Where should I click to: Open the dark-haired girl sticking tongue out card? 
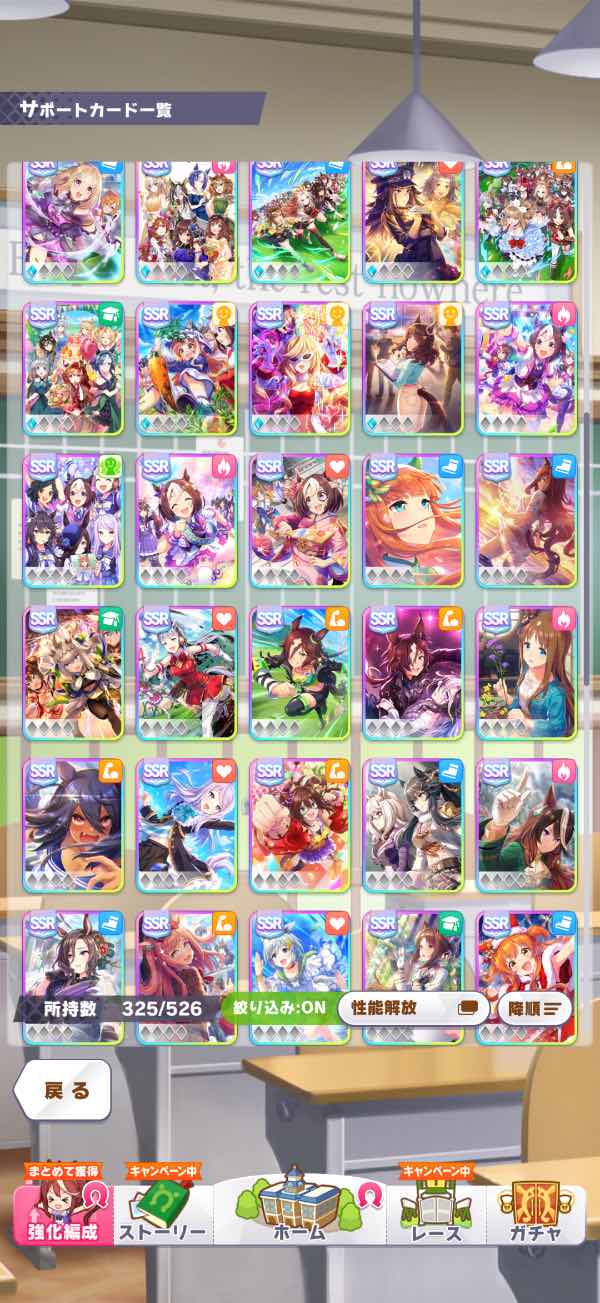[72, 825]
